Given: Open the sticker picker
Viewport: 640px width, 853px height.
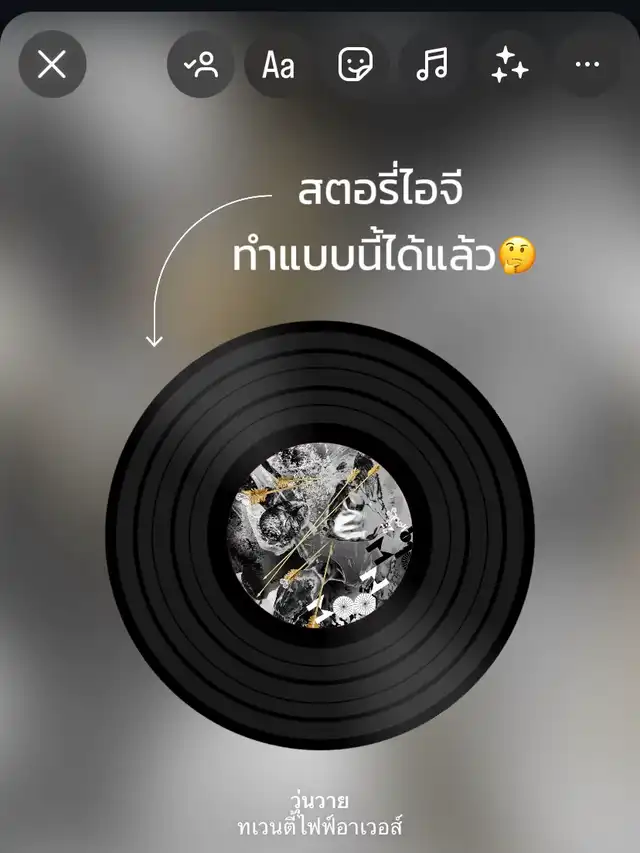Looking at the screenshot, I should point(355,64).
